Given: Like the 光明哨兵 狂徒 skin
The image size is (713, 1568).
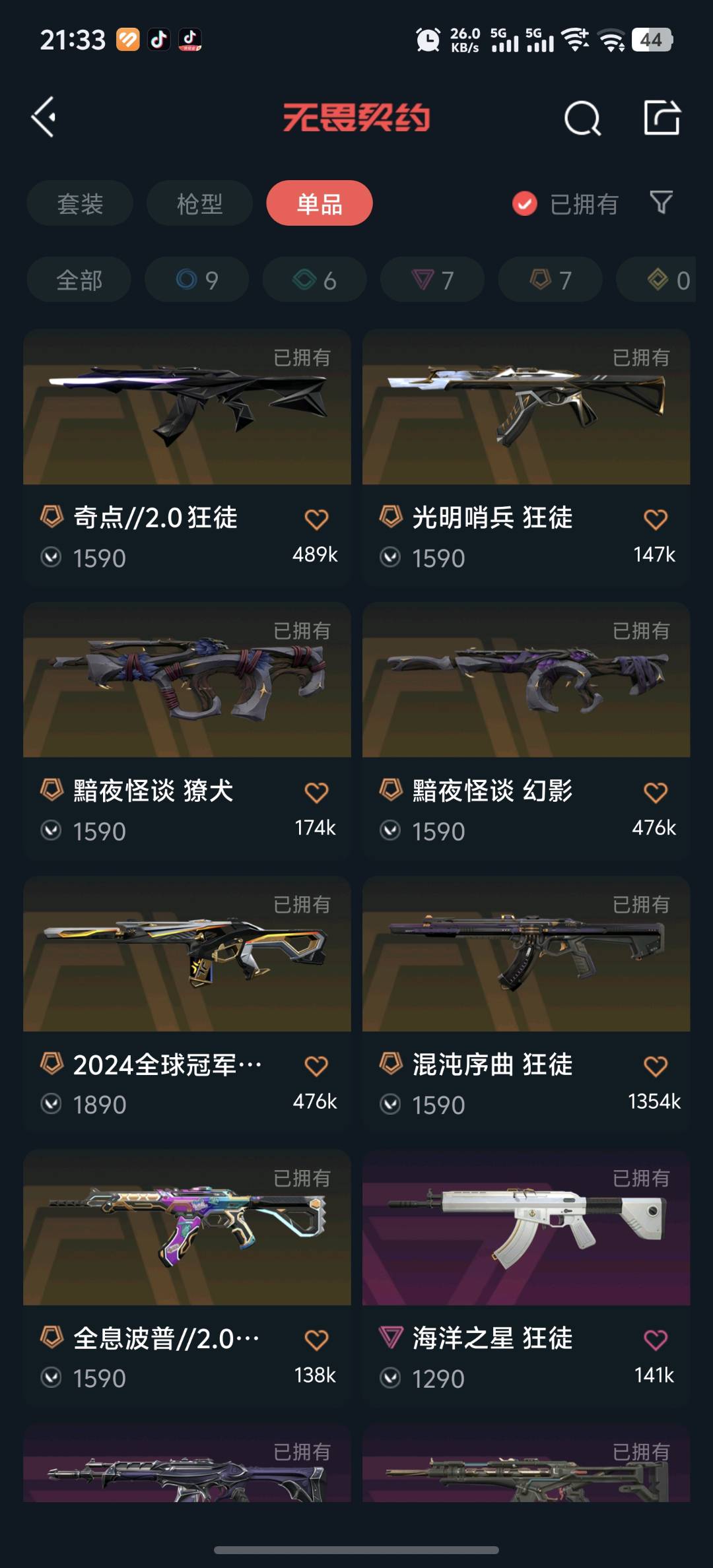Looking at the screenshot, I should [x=655, y=519].
